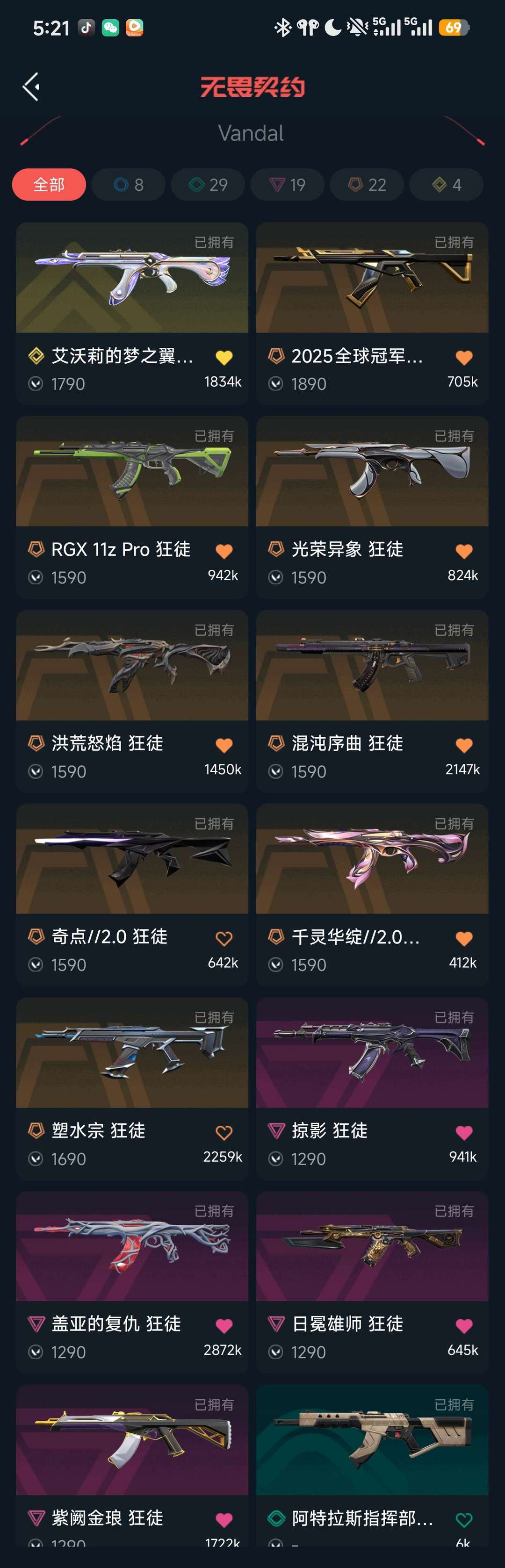This screenshot has height=1568, width=505.
Task: Select the 全部 filter chip
Action: [x=49, y=185]
